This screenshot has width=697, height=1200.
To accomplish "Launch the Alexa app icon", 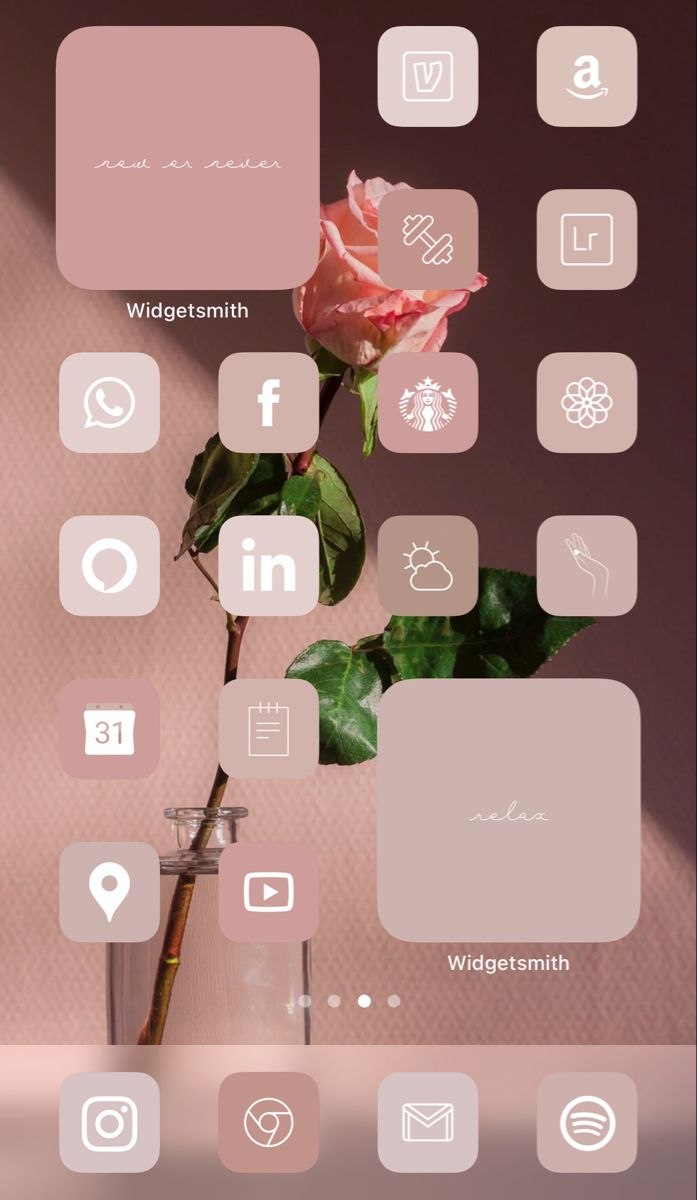I will click(109, 565).
